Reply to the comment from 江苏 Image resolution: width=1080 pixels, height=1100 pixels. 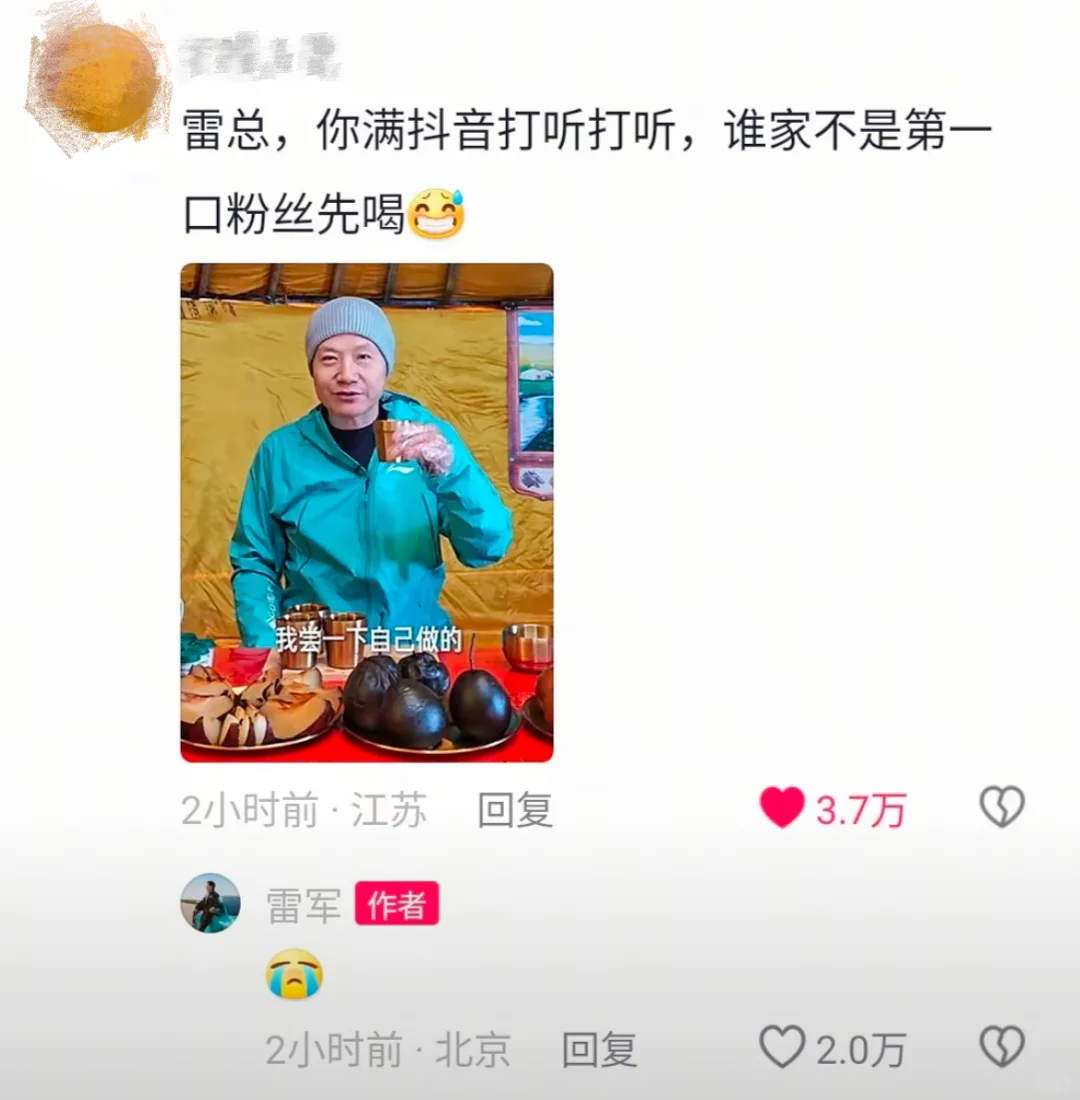(515, 810)
